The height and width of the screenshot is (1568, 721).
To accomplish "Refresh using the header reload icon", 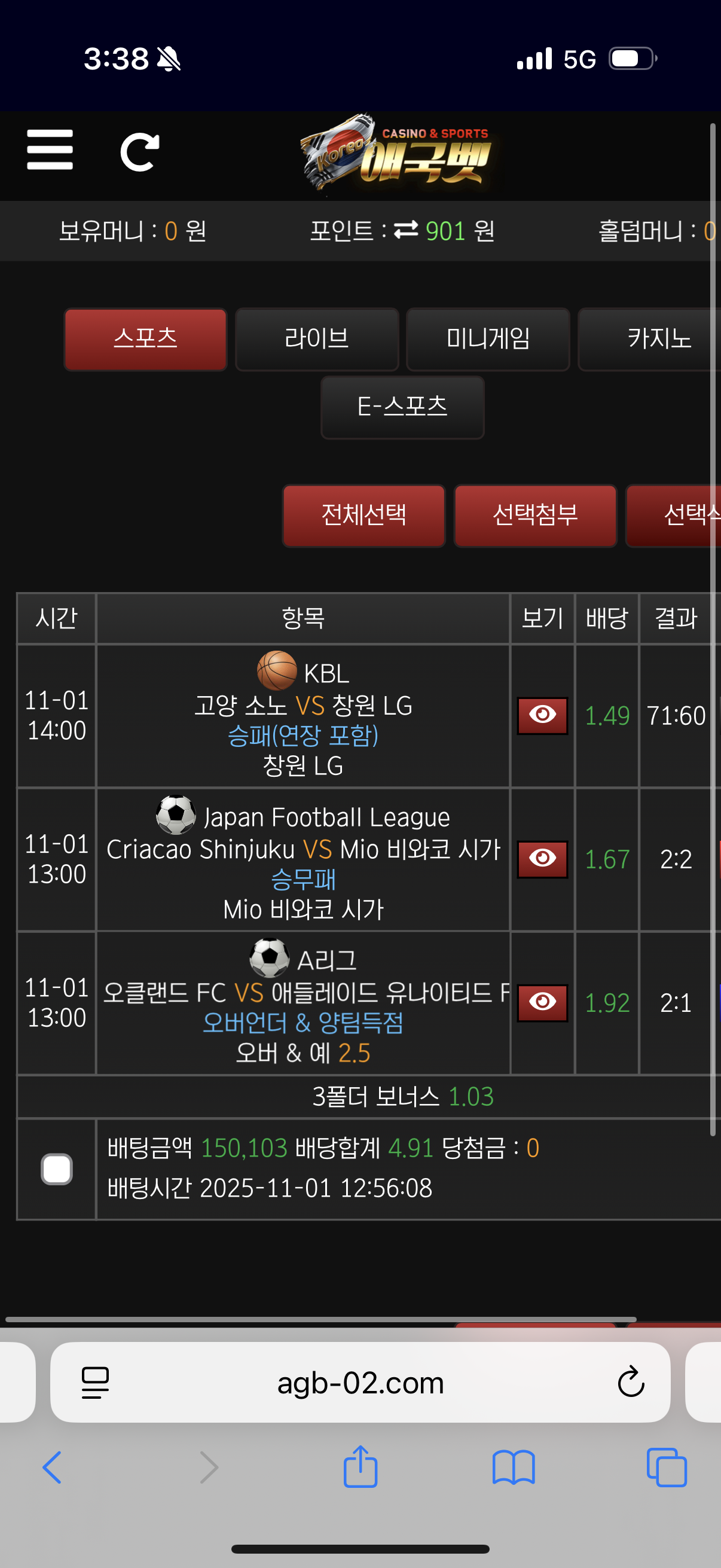I will click(139, 151).
